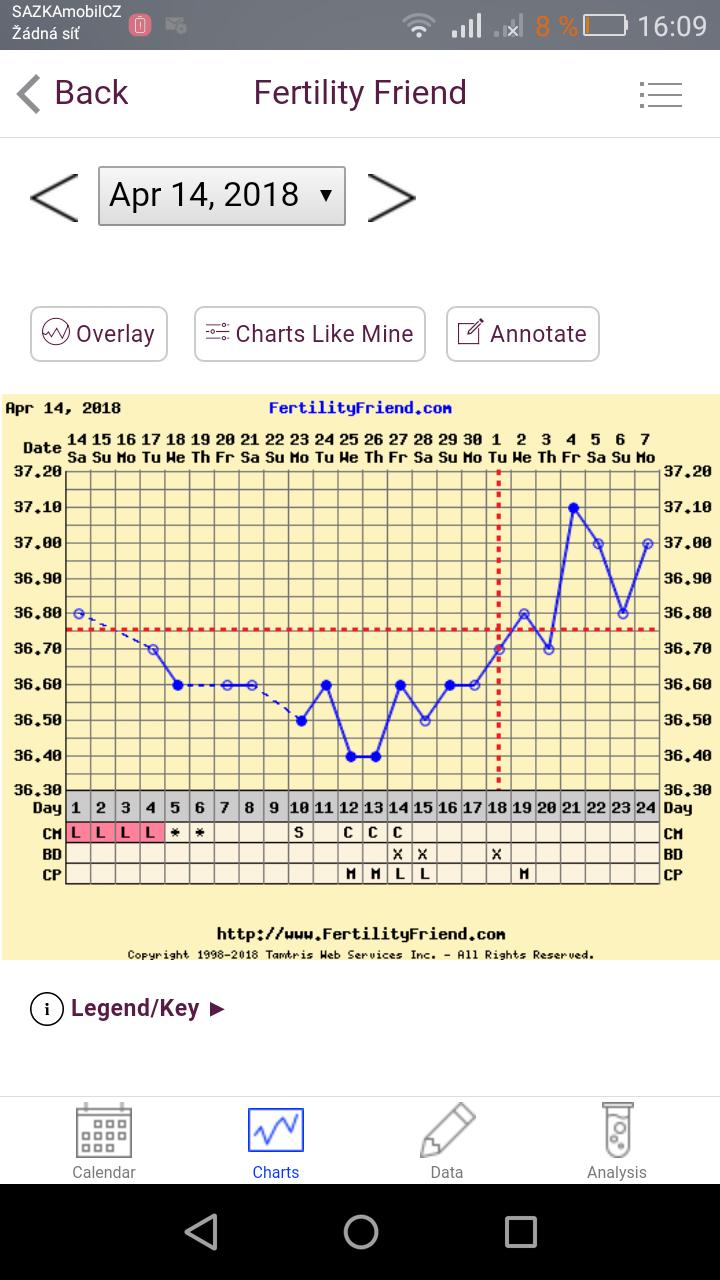Viewport: 720px width, 1280px height.
Task: Open the Apr 14, 2018 date dropdown
Action: (222, 196)
